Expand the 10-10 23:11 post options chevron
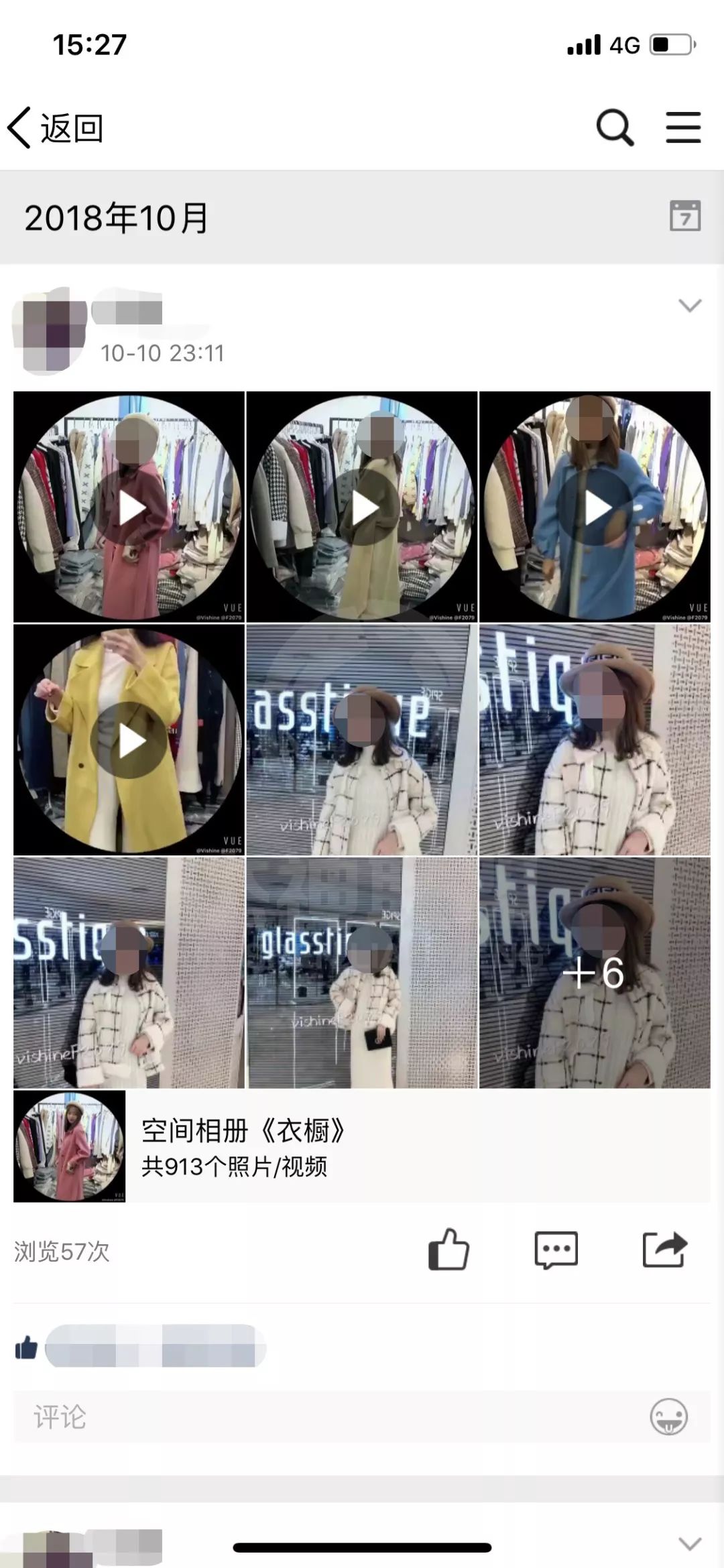The height and width of the screenshot is (1568, 724). 690,306
